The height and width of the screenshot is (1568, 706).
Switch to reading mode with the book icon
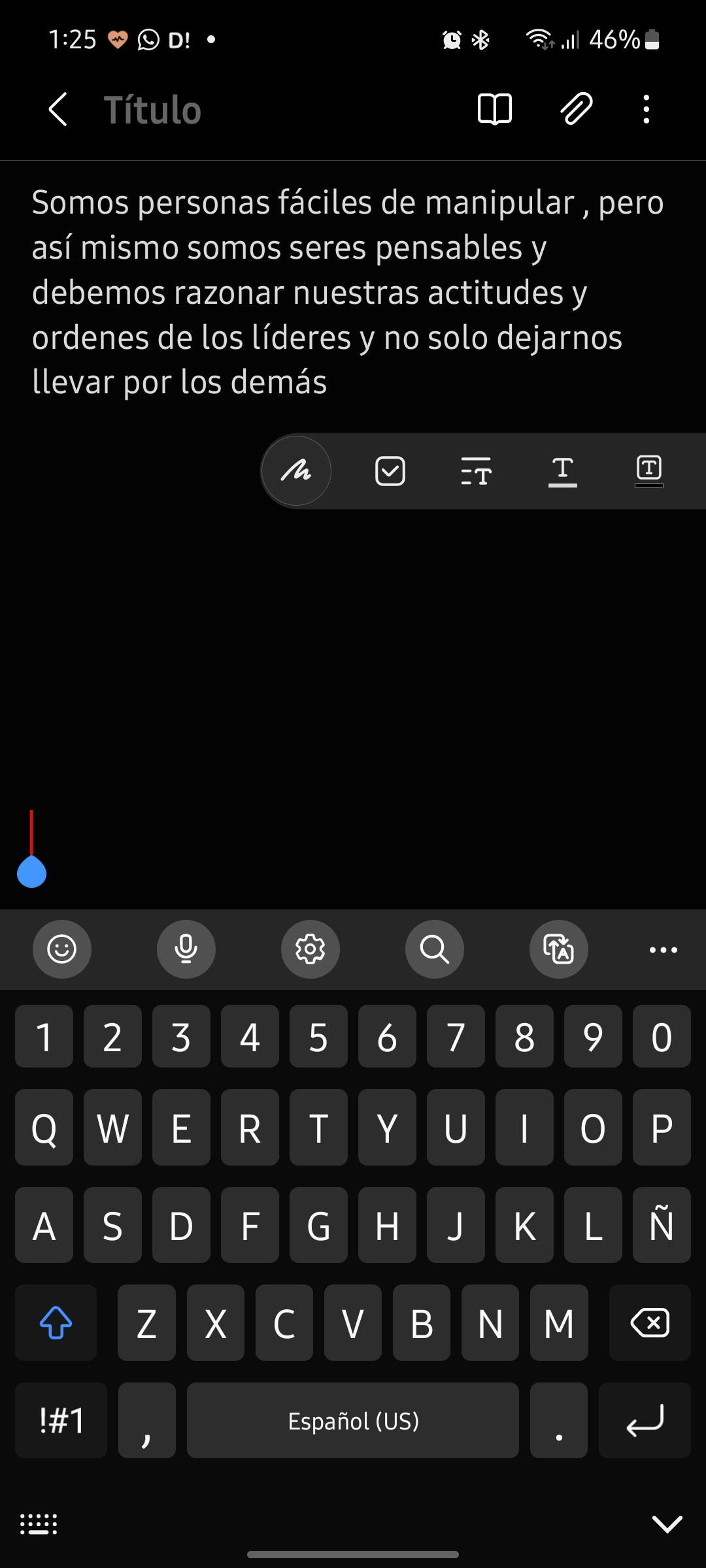point(495,109)
